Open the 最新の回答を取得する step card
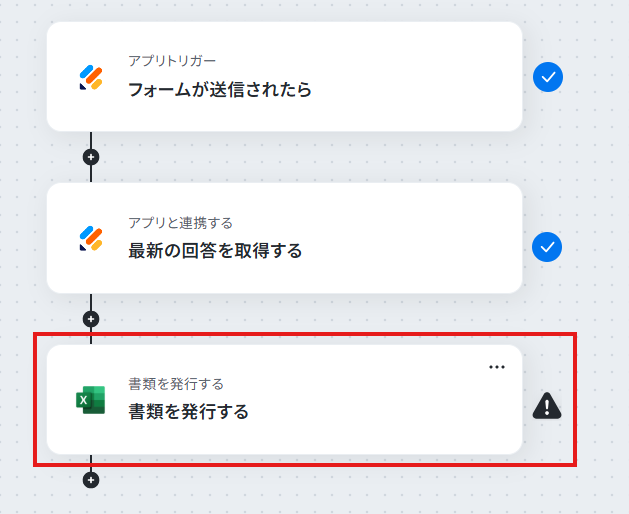629x514 pixels. tap(284, 238)
